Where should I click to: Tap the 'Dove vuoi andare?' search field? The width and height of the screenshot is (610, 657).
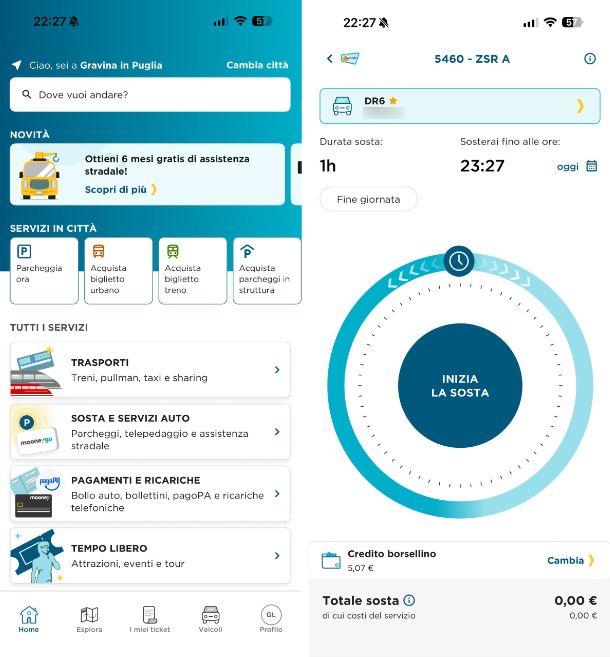pyautogui.click(x=150, y=95)
